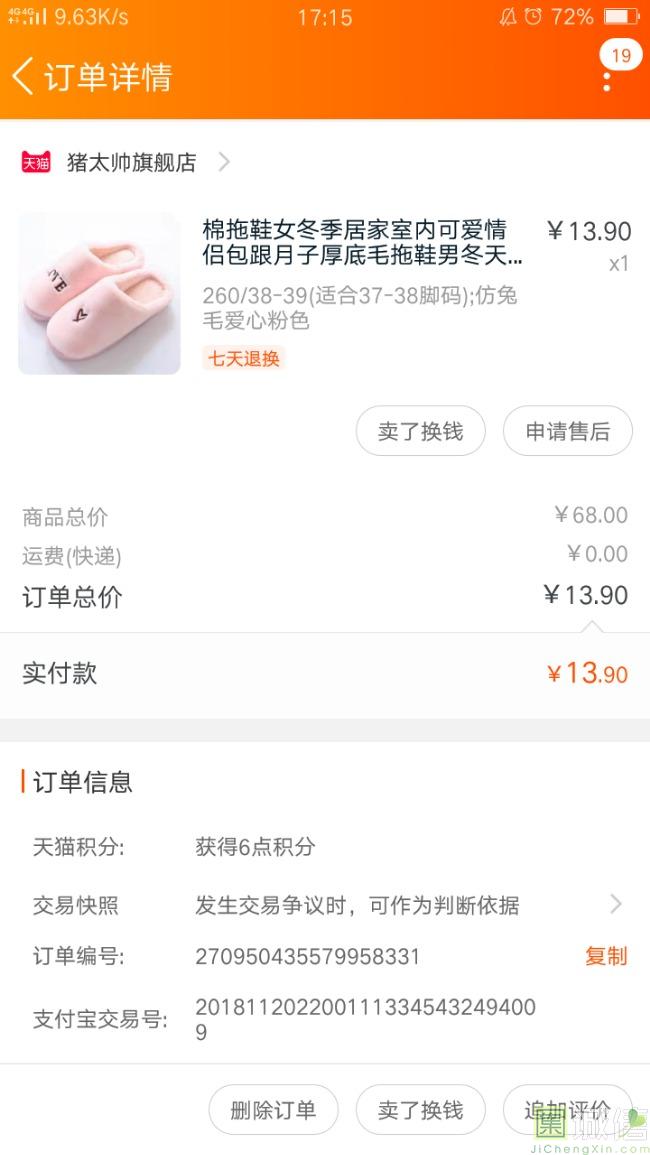Delete this order with 删除订单
The image size is (650, 1155).
pos(273,1110)
